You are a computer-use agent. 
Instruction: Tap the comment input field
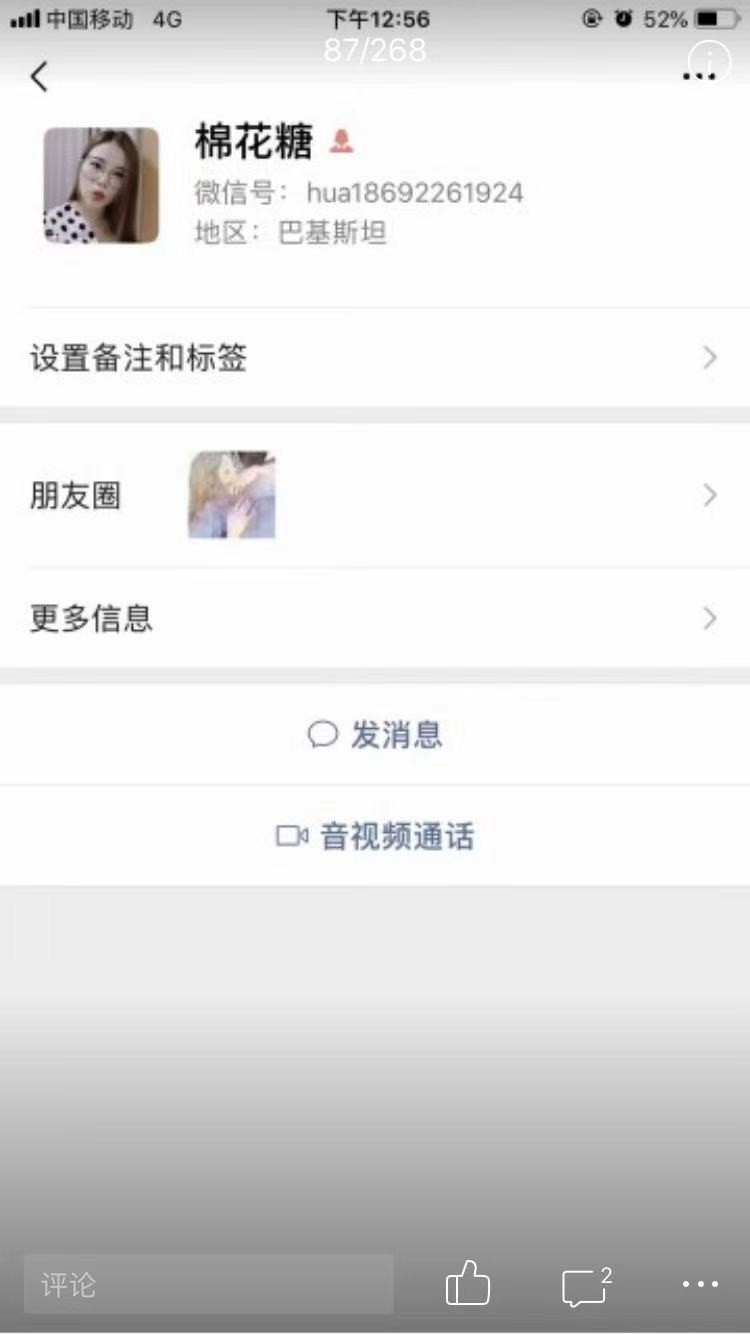(x=208, y=1284)
